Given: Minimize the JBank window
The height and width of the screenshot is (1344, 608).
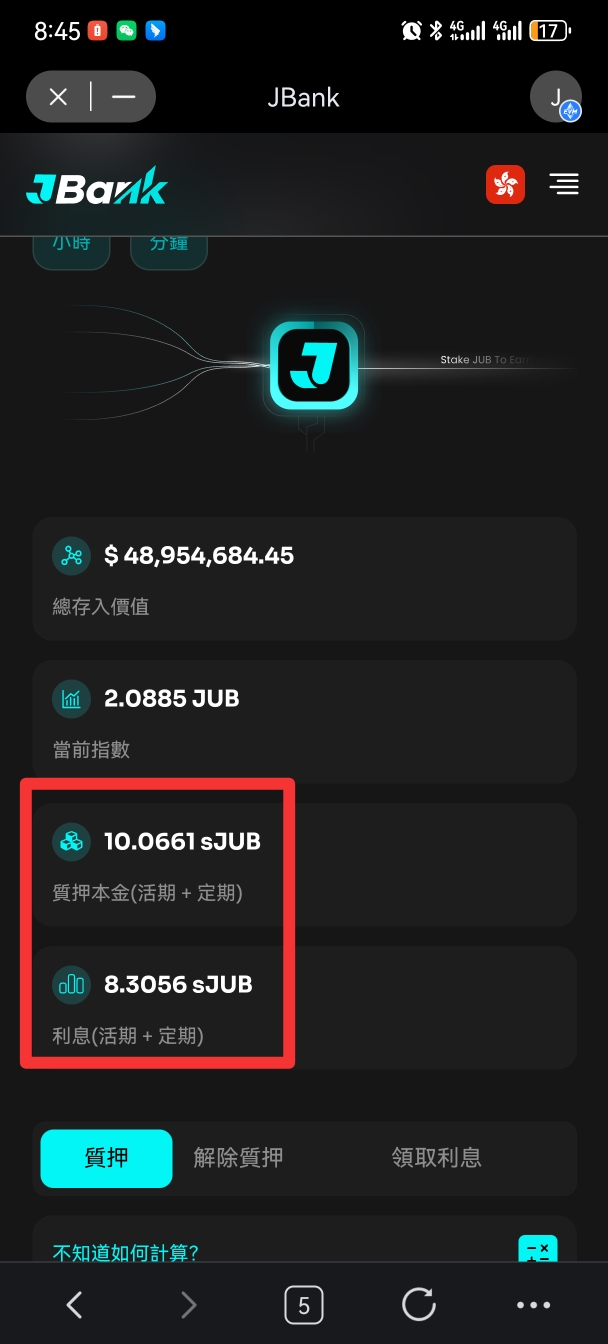Looking at the screenshot, I should coord(124,97).
